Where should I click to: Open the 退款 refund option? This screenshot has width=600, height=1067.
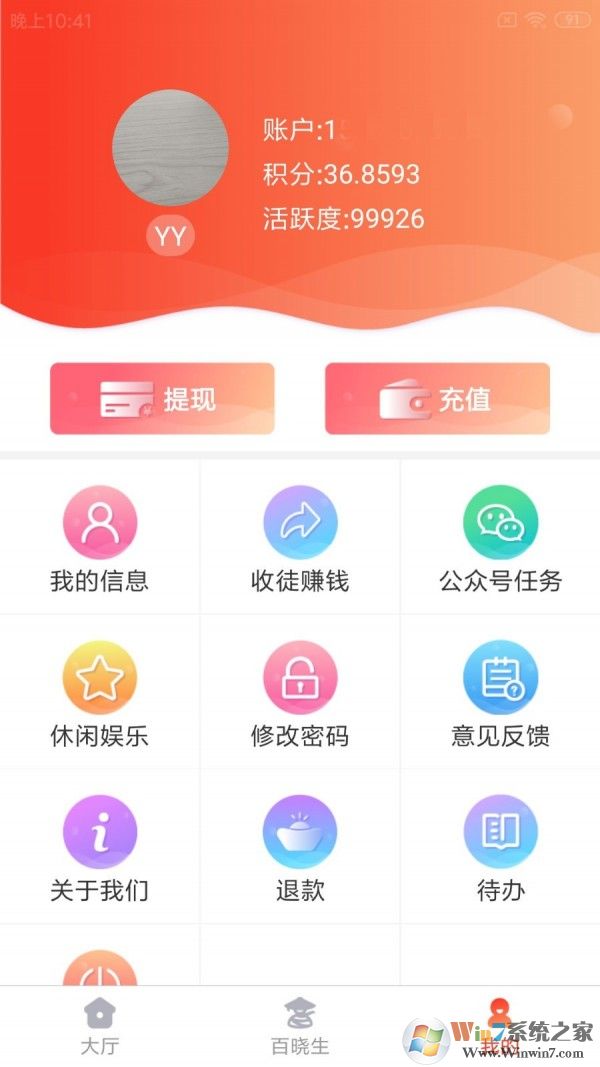pyautogui.click(x=300, y=847)
